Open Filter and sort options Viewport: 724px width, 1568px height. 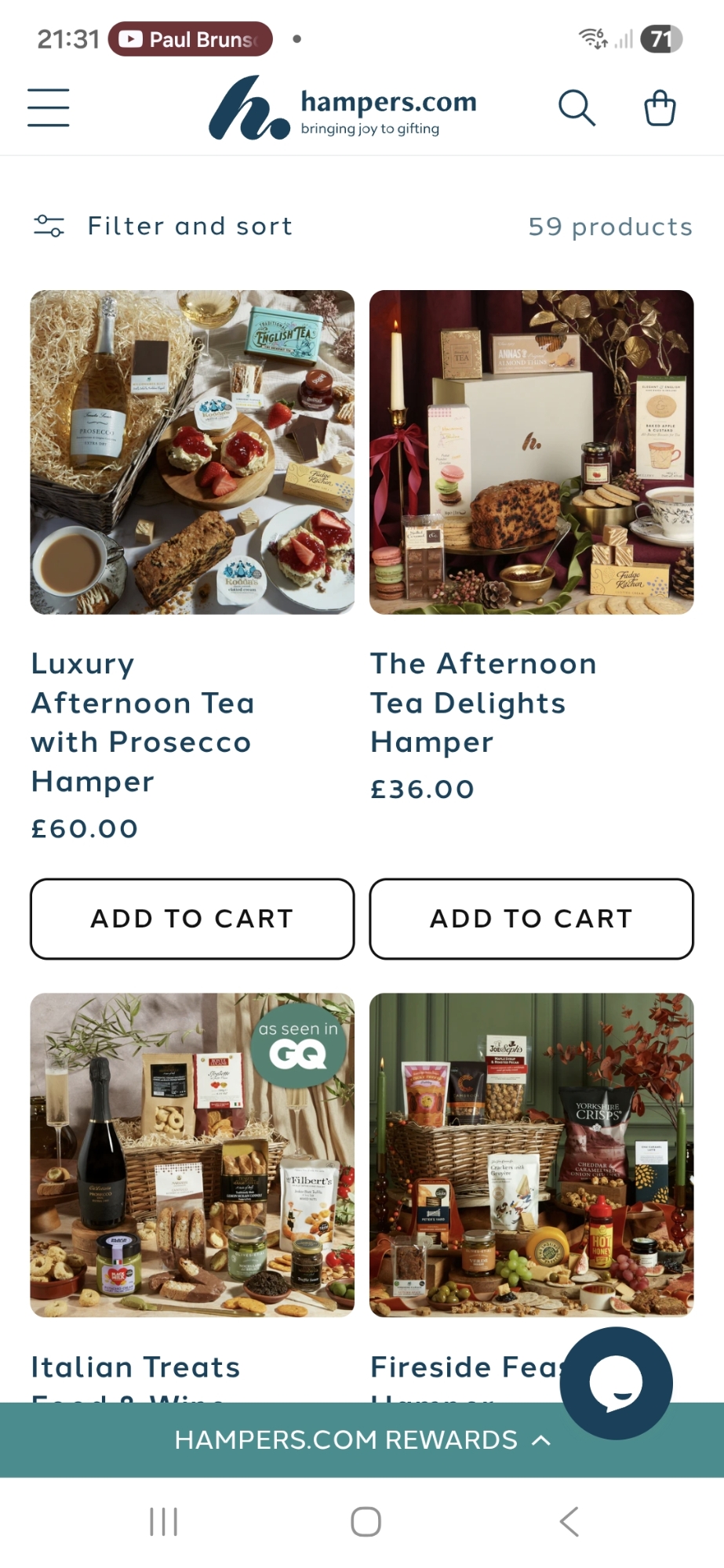pyautogui.click(x=165, y=227)
